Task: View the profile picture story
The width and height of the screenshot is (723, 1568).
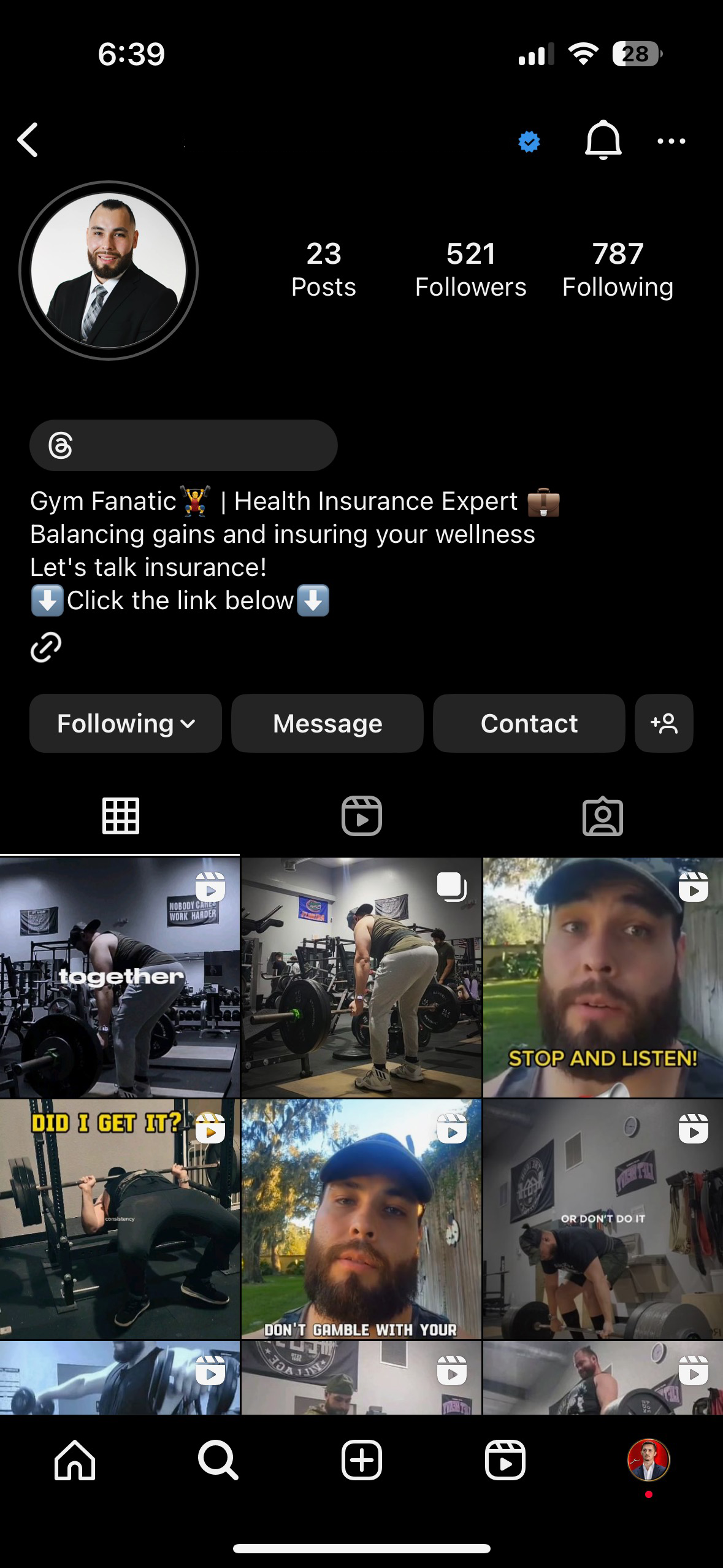Action: click(x=109, y=271)
